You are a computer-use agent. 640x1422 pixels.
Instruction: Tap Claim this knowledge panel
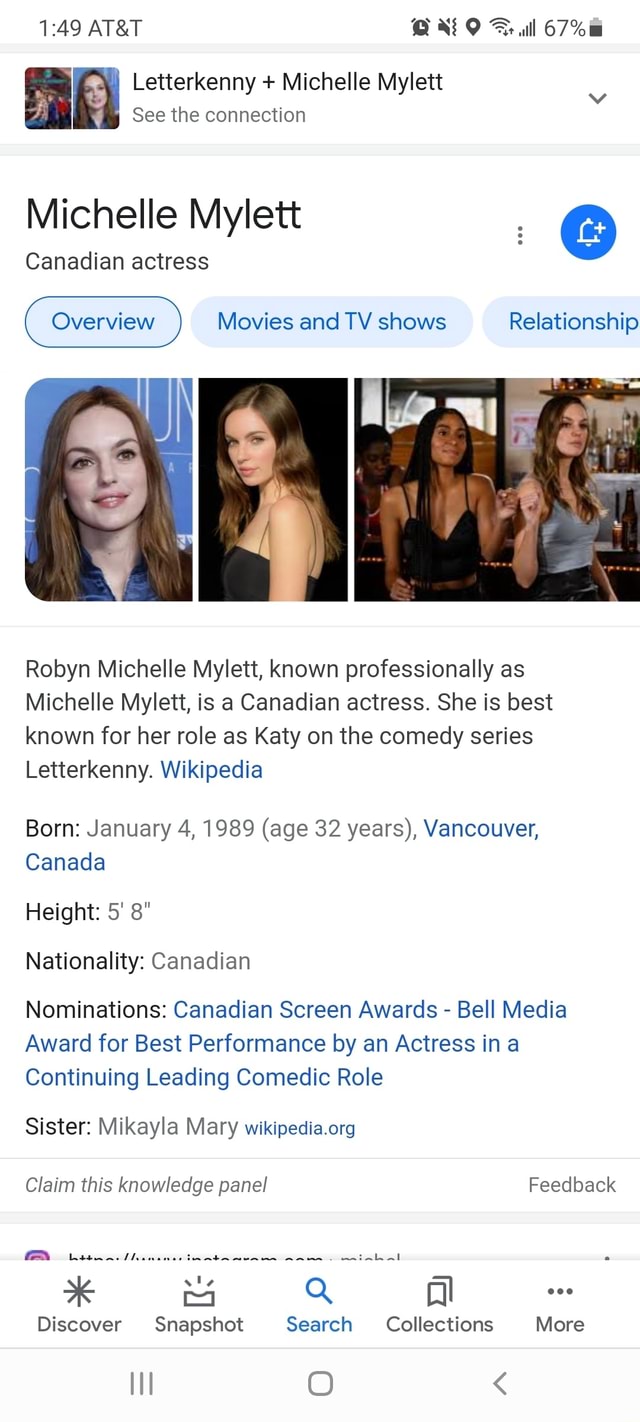(146, 1184)
